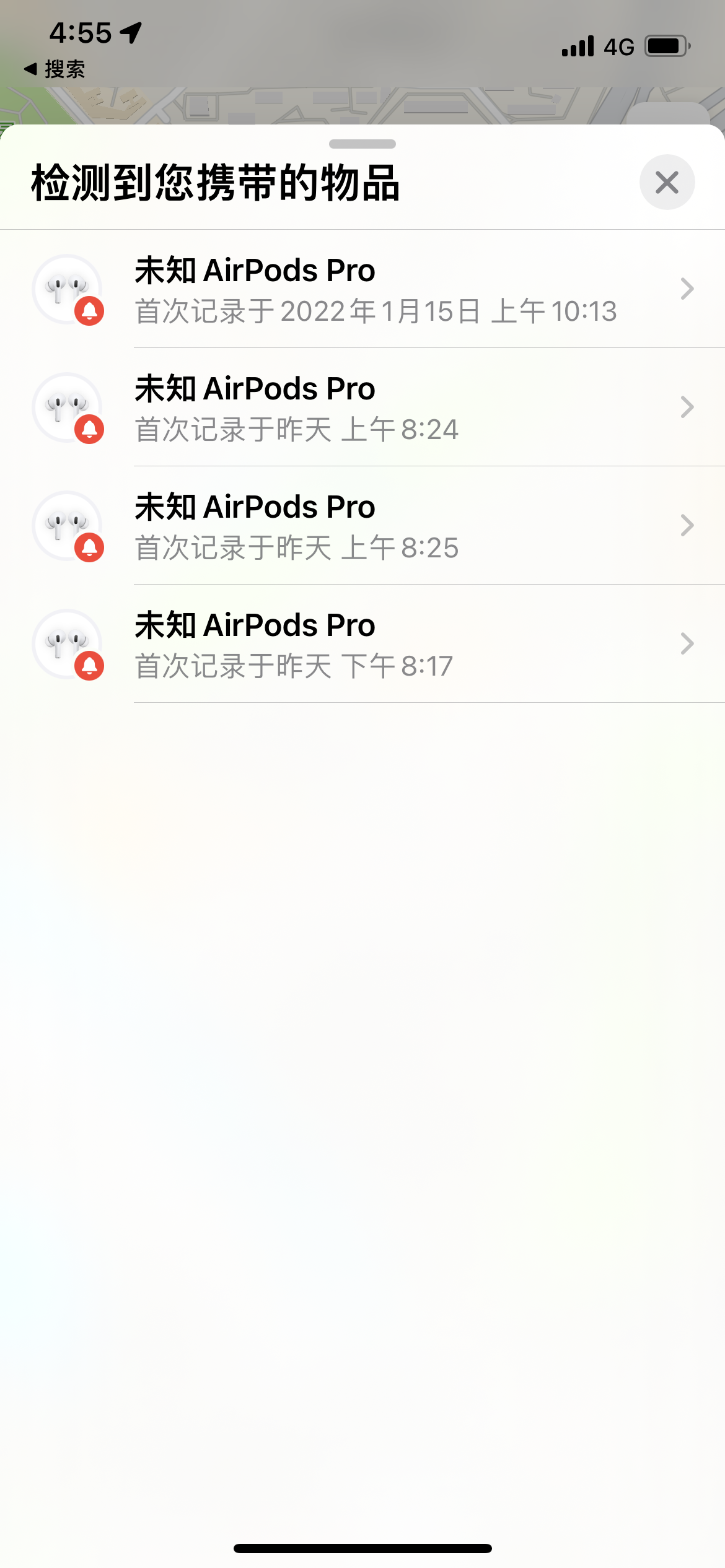This screenshot has height=1568, width=725.
Task: Return to the previous app via 搜索
Action: click(55, 69)
